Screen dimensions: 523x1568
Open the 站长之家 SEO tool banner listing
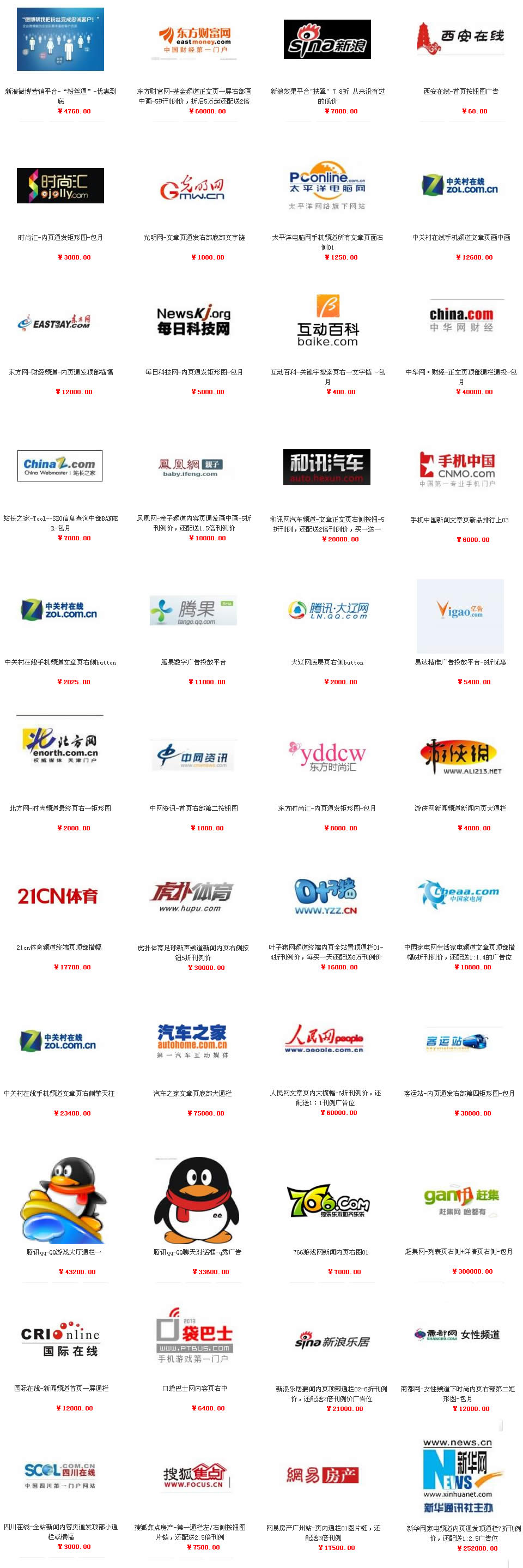(x=60, y=523)
